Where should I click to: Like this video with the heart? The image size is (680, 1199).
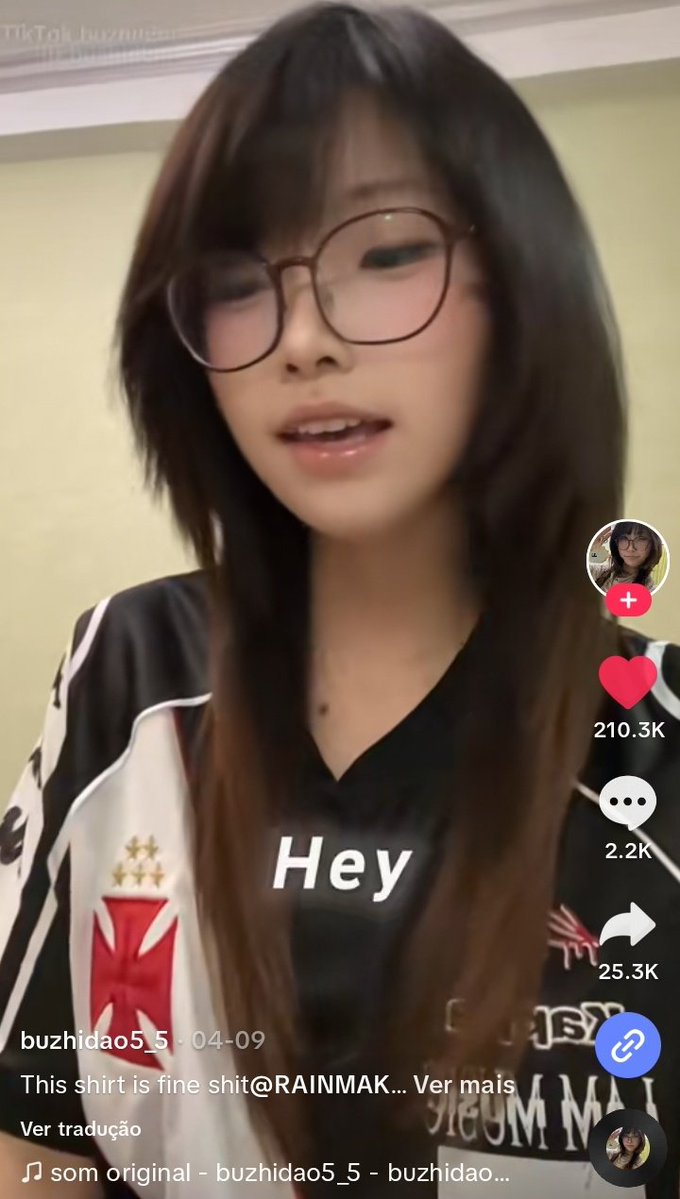click(627, 682)
